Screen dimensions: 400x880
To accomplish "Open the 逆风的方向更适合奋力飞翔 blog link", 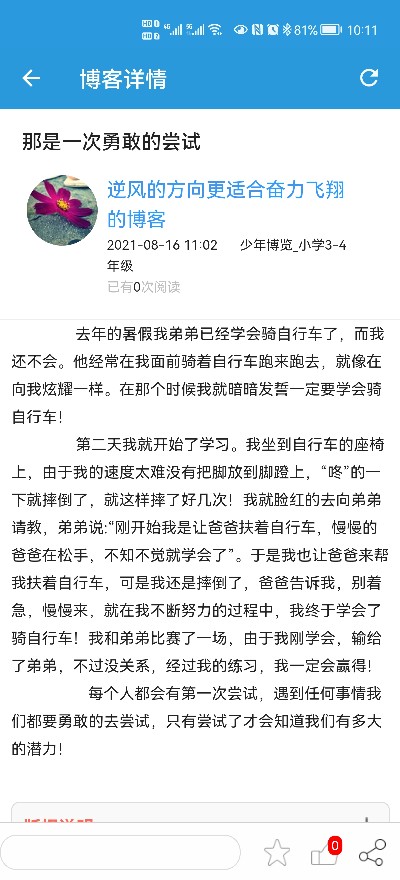I will click(x=226, y=204).
